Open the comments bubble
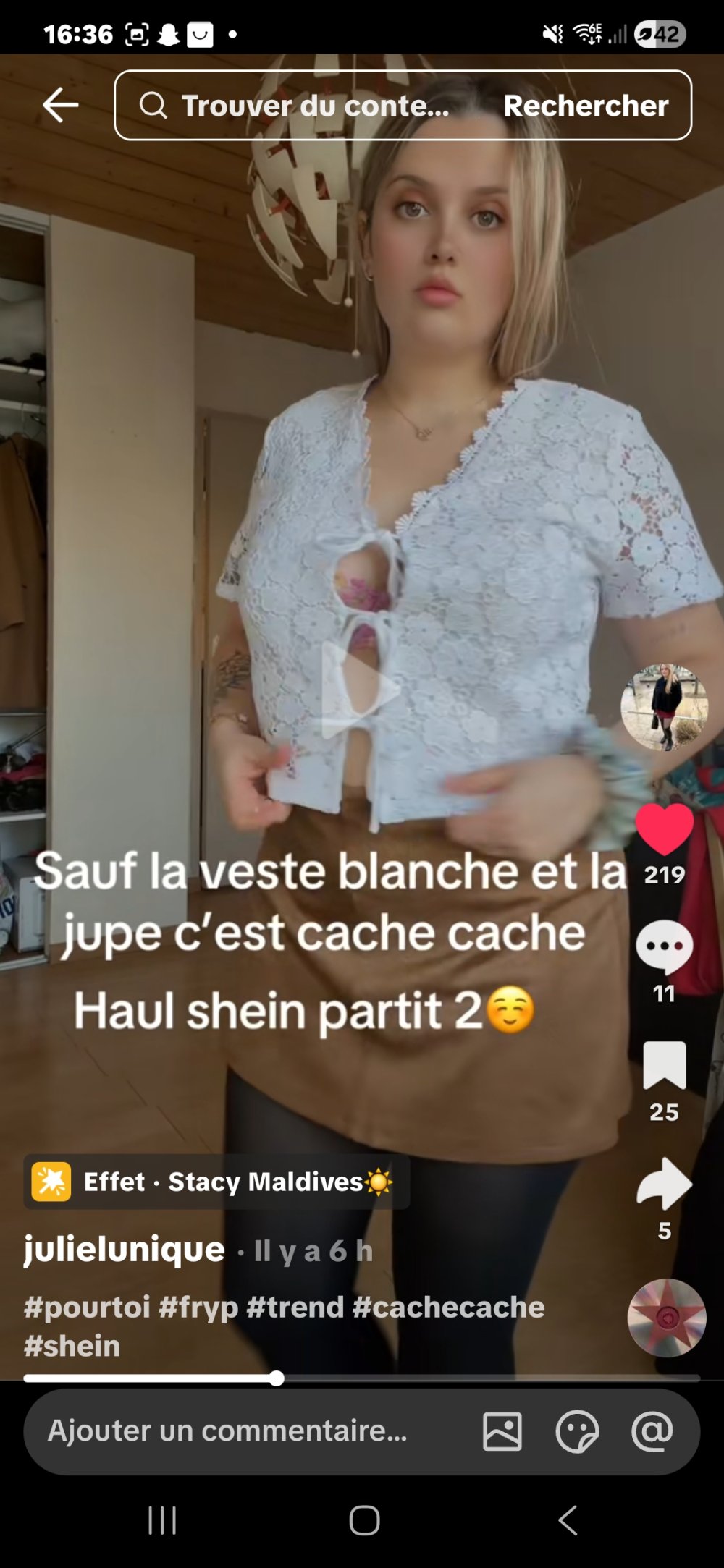 (664, 947)
